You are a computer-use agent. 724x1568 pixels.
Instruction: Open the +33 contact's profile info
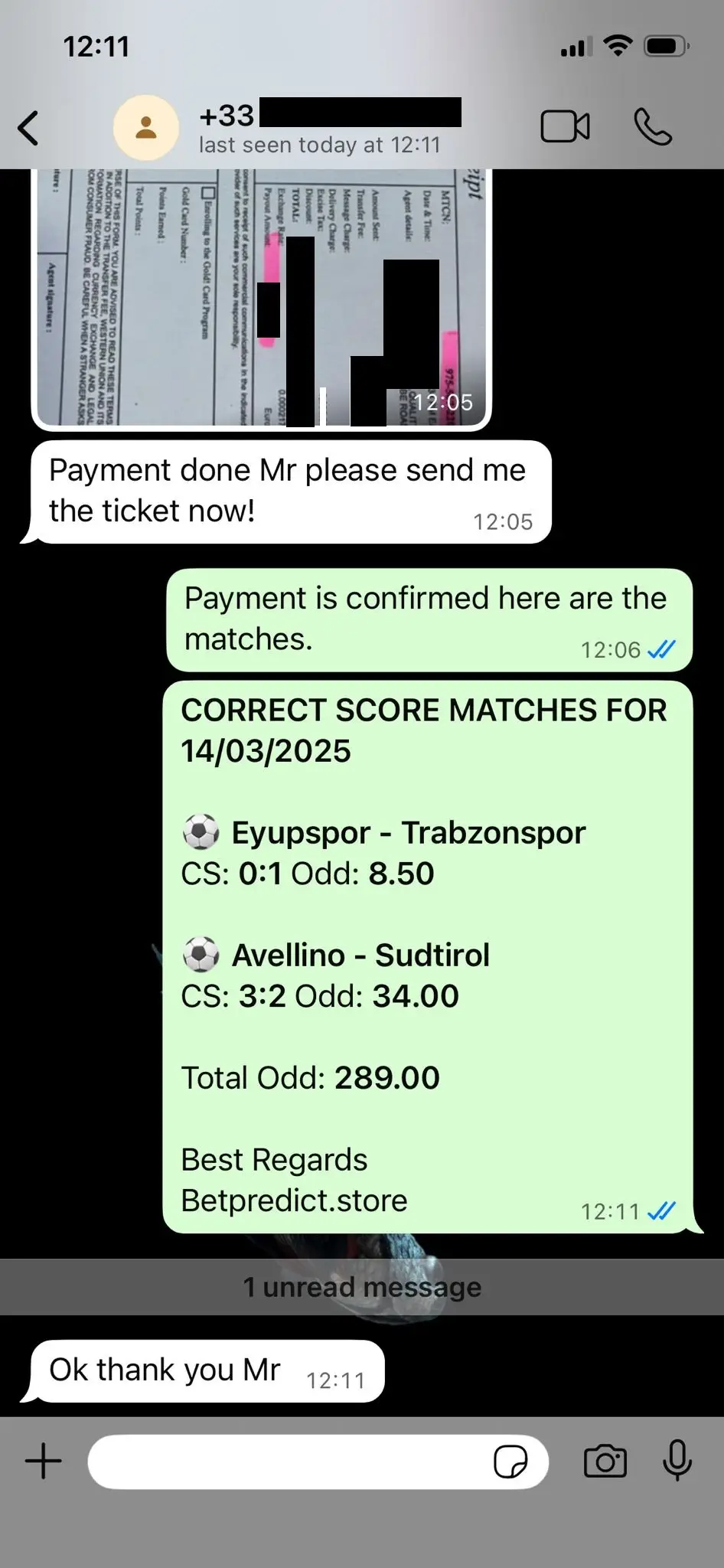click(x=320, y=128)
